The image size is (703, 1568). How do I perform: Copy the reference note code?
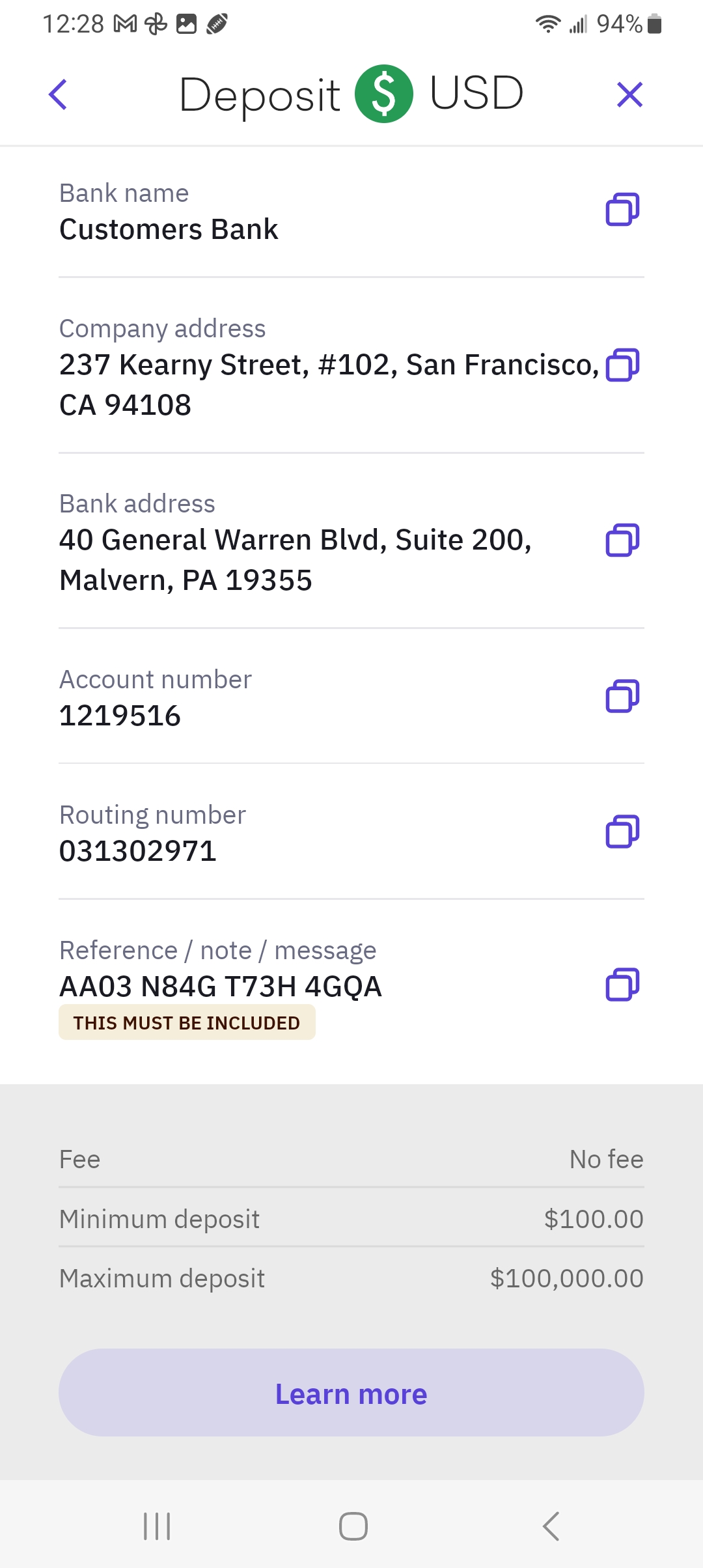point(622,985)
